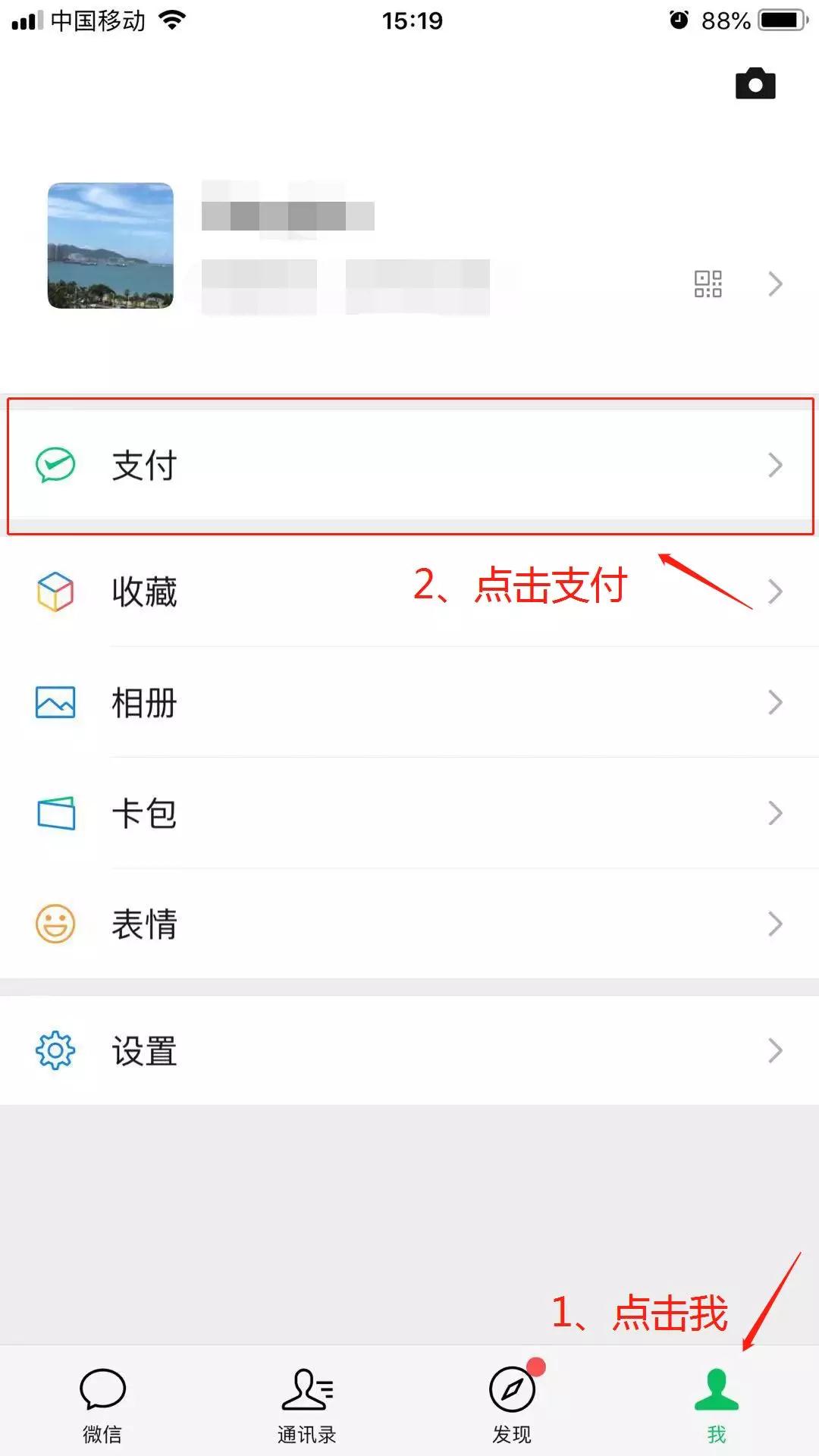Screen dimensions: 819x1456
Task: Switch to the 通讯录 contacts tab
Action: [x=307, y=1403]
